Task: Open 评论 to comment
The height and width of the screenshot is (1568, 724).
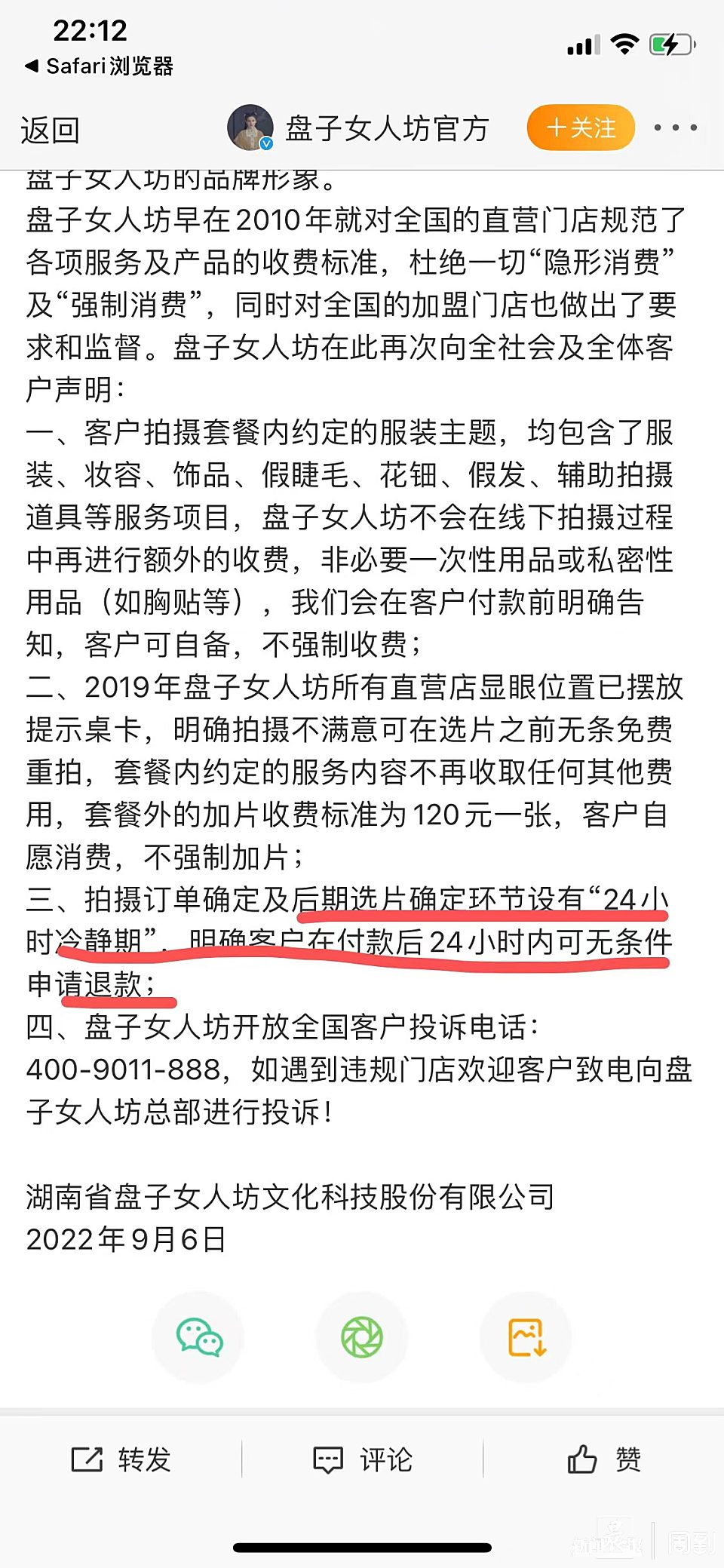Action: pyautogui.click(x=362, y=1459)
